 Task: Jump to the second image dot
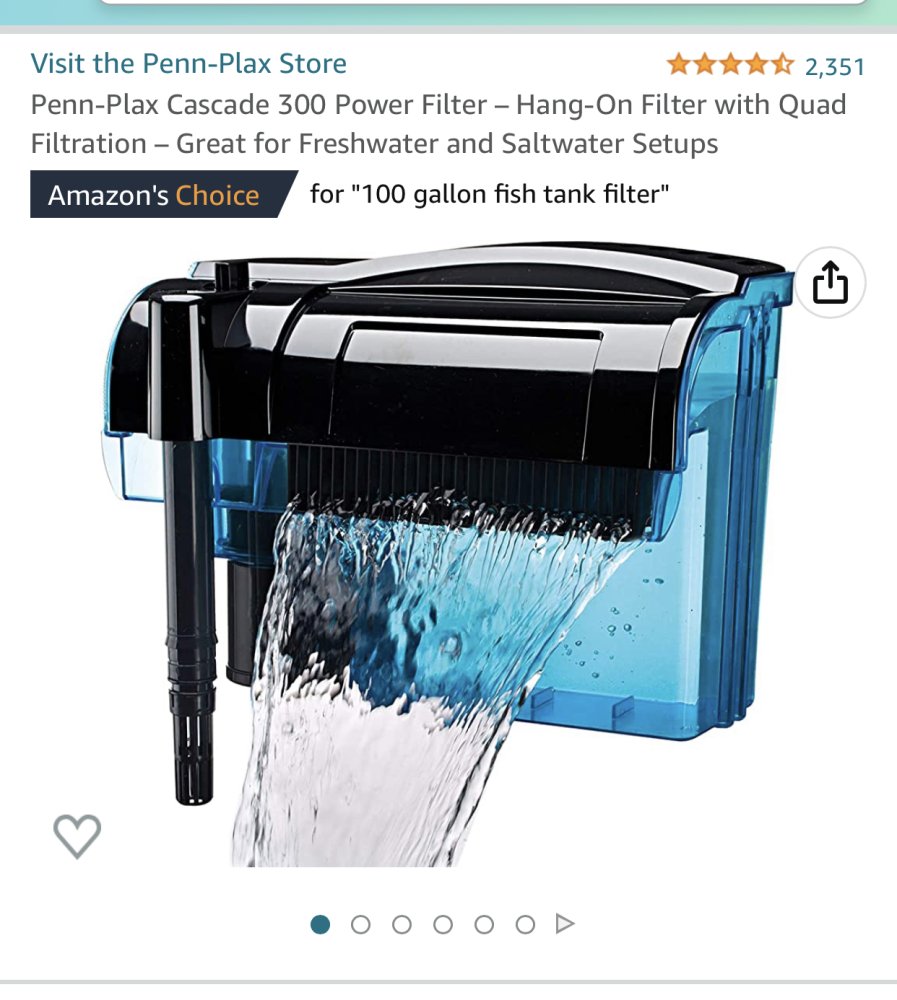pyautogui.click(x=361, y=925)
